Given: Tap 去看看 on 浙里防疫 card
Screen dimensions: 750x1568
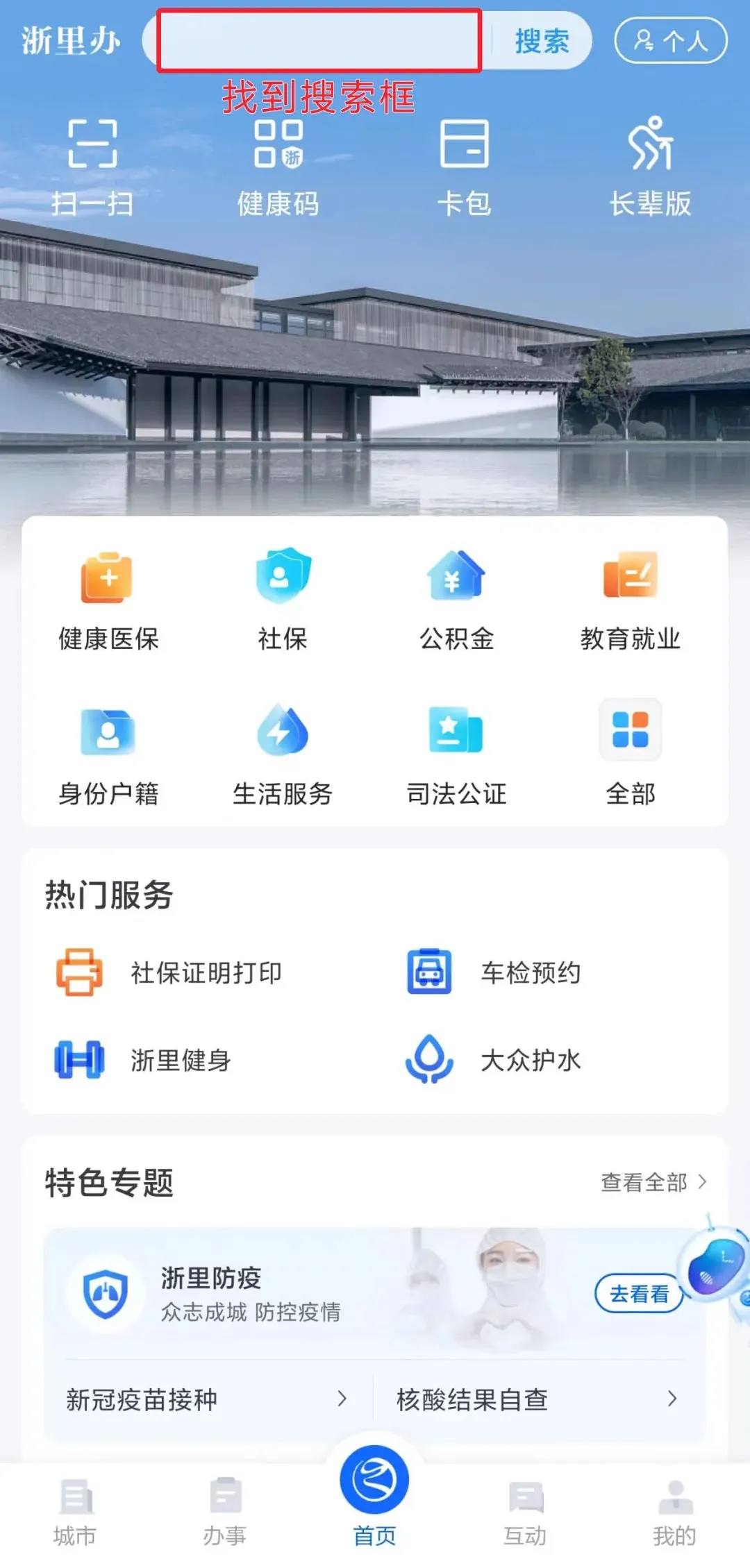Looking at the screenshot, I should tap(639, 1294).
